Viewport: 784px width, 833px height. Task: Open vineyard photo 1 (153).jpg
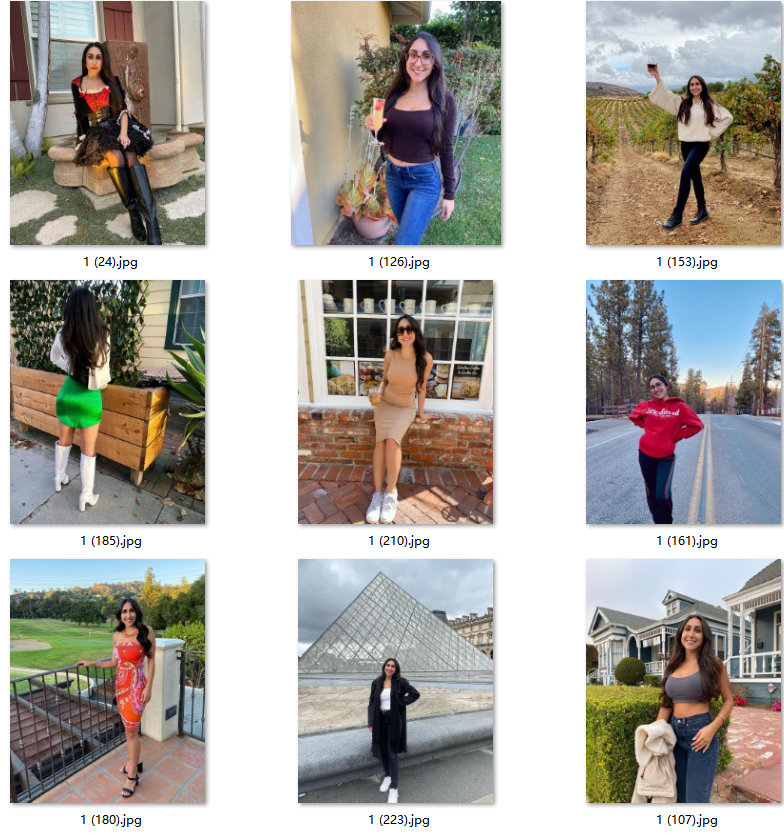point(684,123)
